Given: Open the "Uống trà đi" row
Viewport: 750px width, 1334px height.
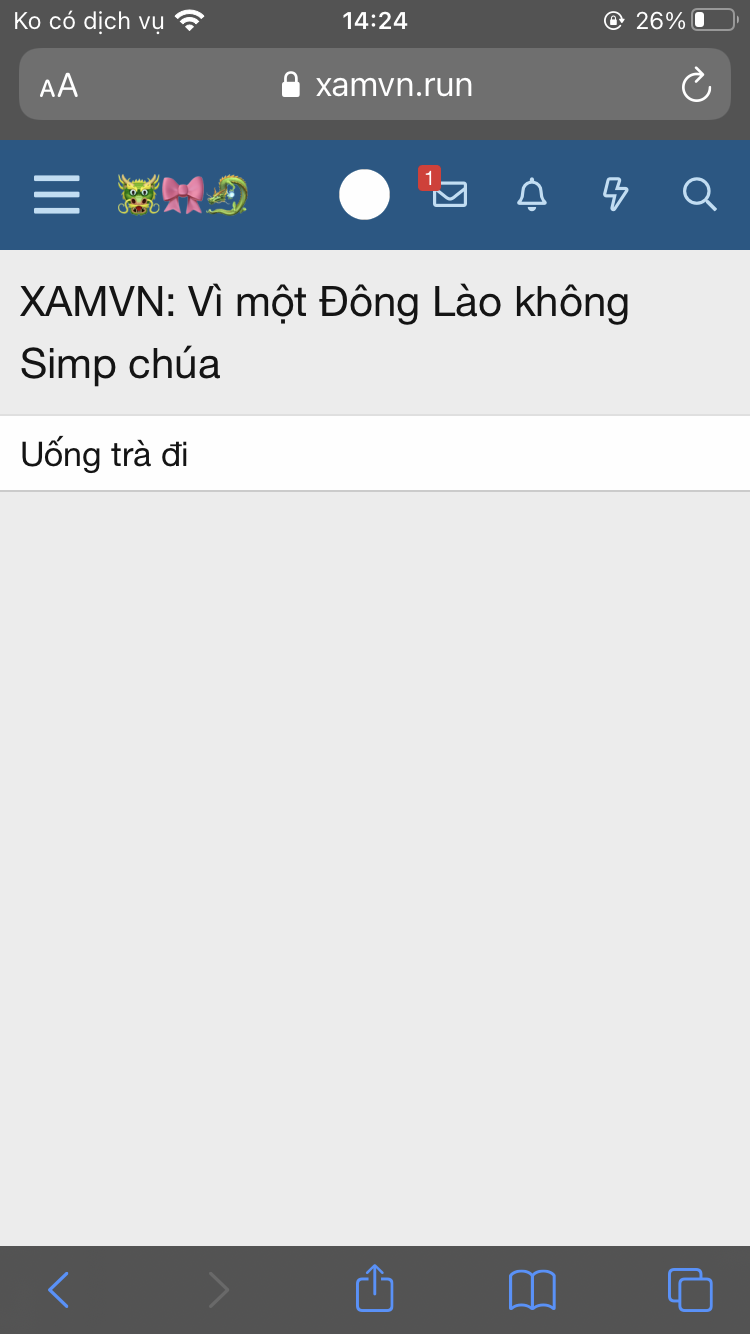Looking at the screenshot, I should (375, 454).
